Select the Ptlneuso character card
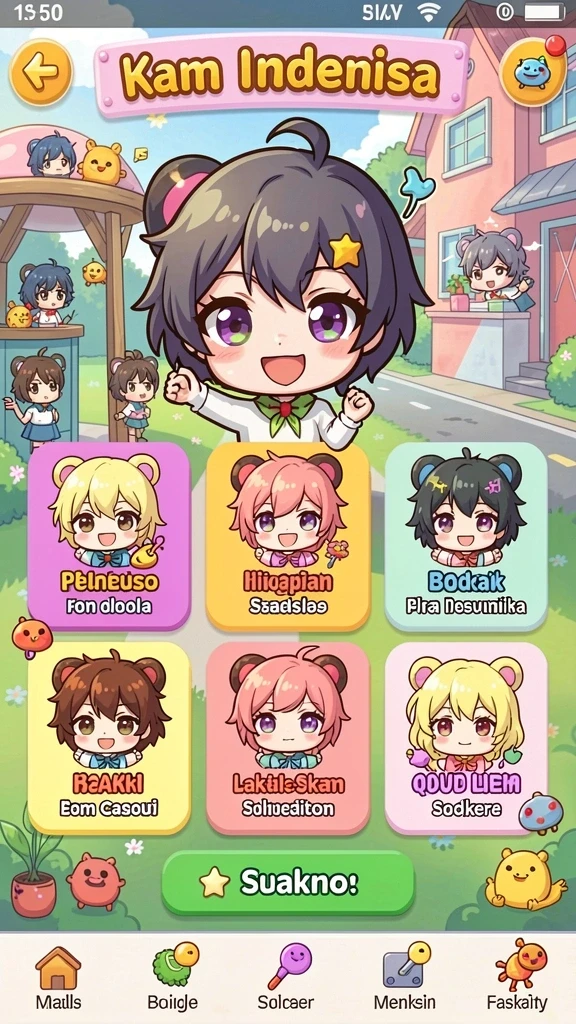 pyautogui.click(x=109, y=536)
